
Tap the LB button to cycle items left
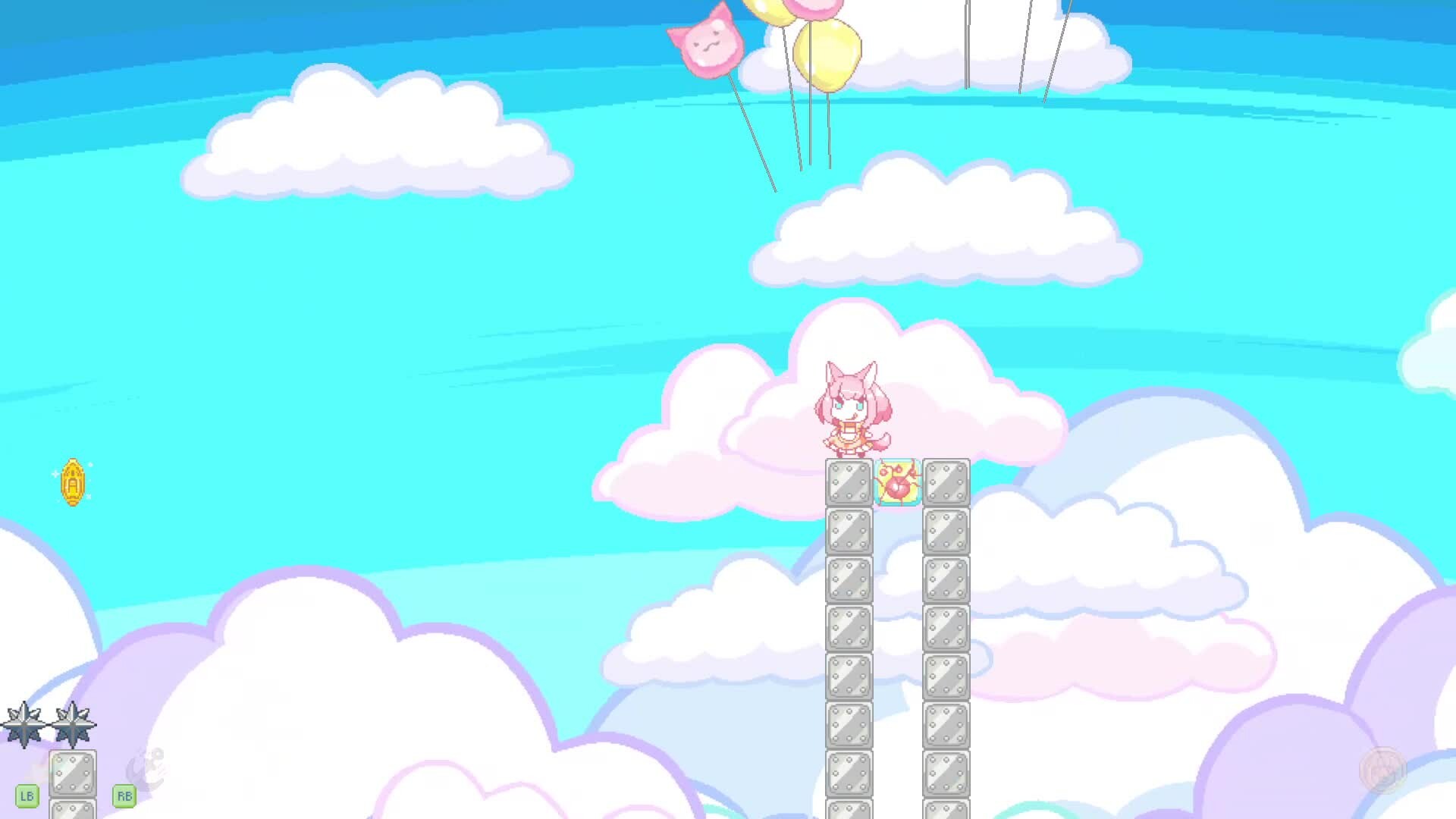(27, 796)
